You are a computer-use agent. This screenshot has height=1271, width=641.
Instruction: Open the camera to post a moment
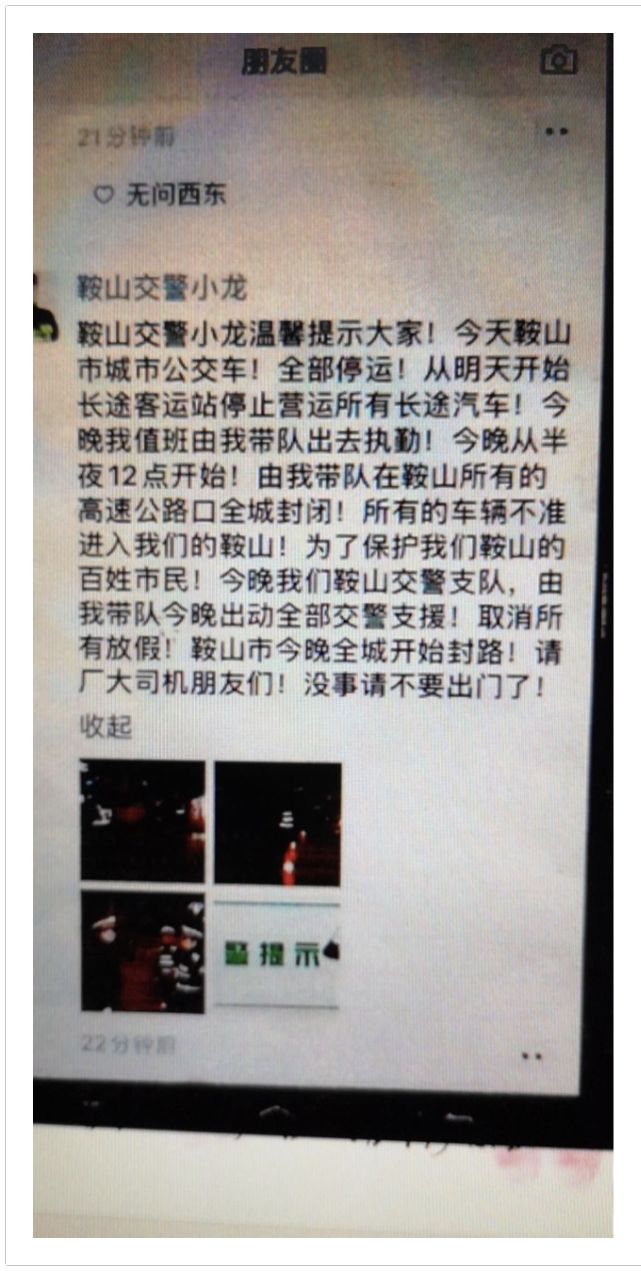(x=559, y=61)
